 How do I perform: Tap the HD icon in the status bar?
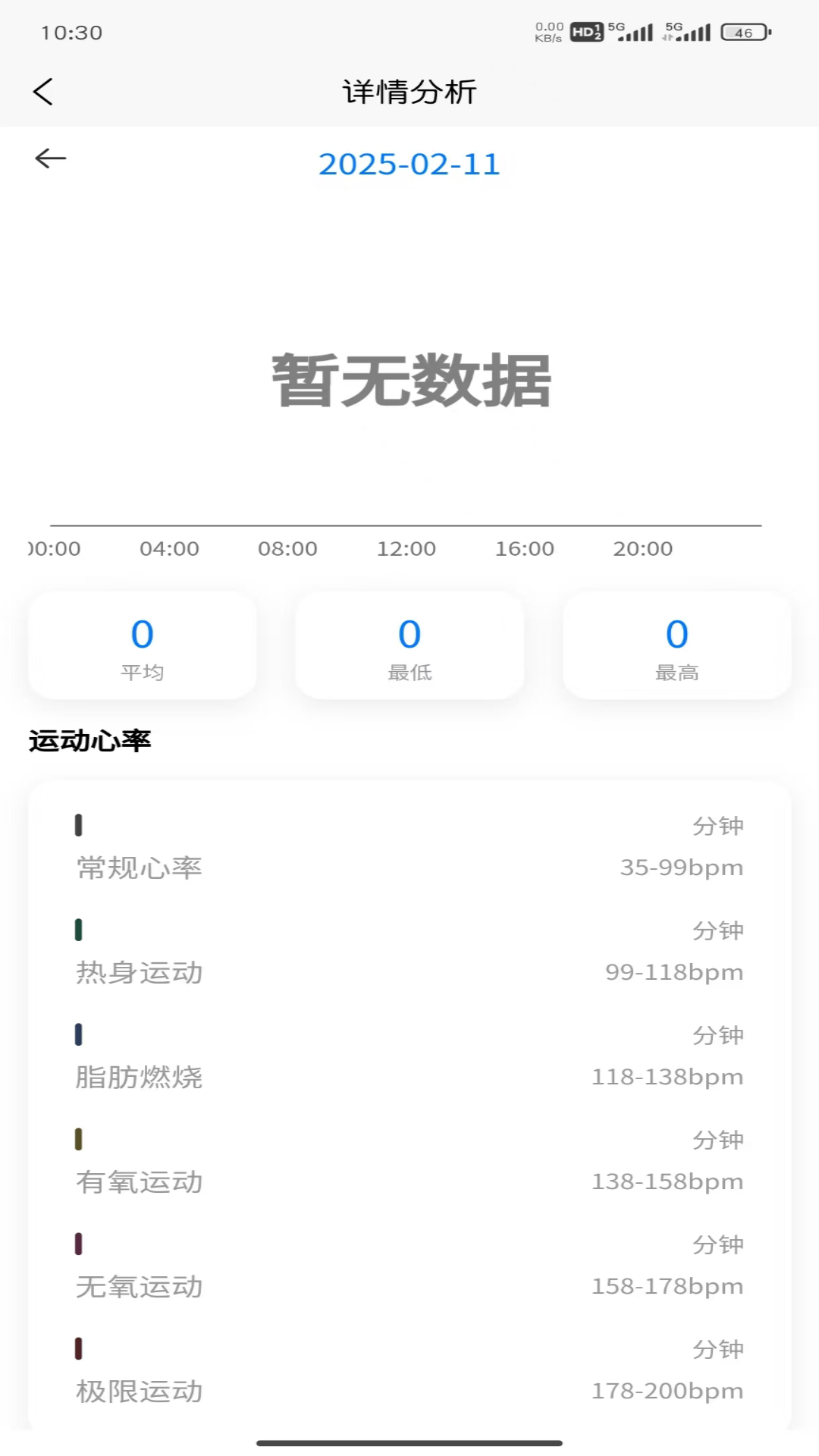click(x=585, y=30)
